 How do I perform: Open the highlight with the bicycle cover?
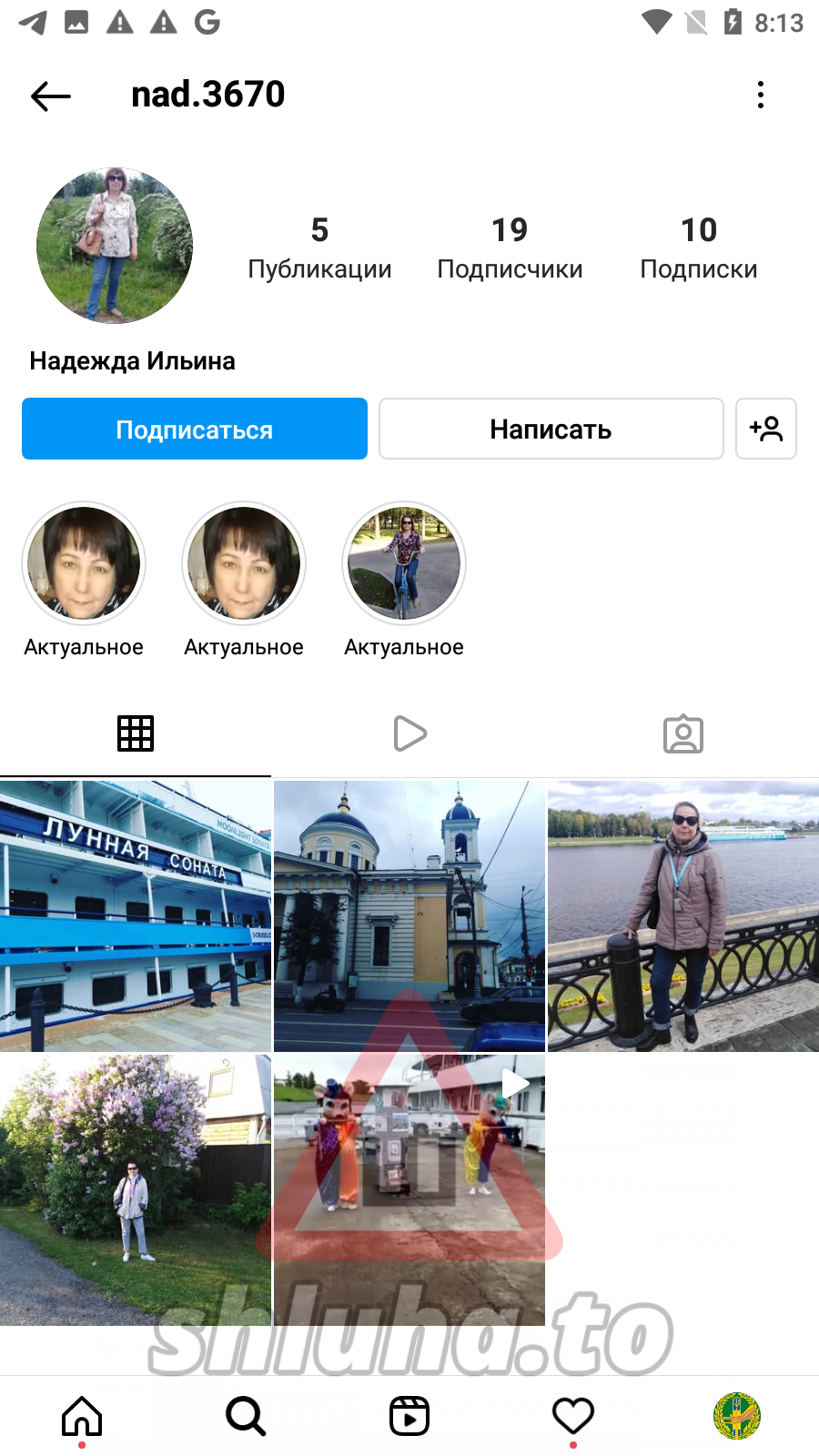coord(404,564)
